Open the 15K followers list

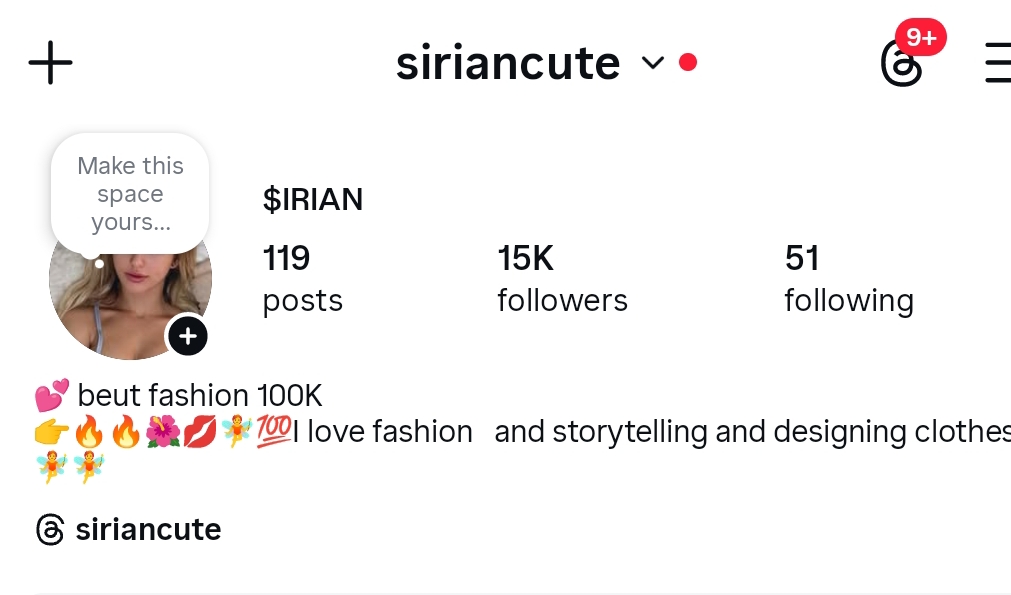click(x=562, y=278)
